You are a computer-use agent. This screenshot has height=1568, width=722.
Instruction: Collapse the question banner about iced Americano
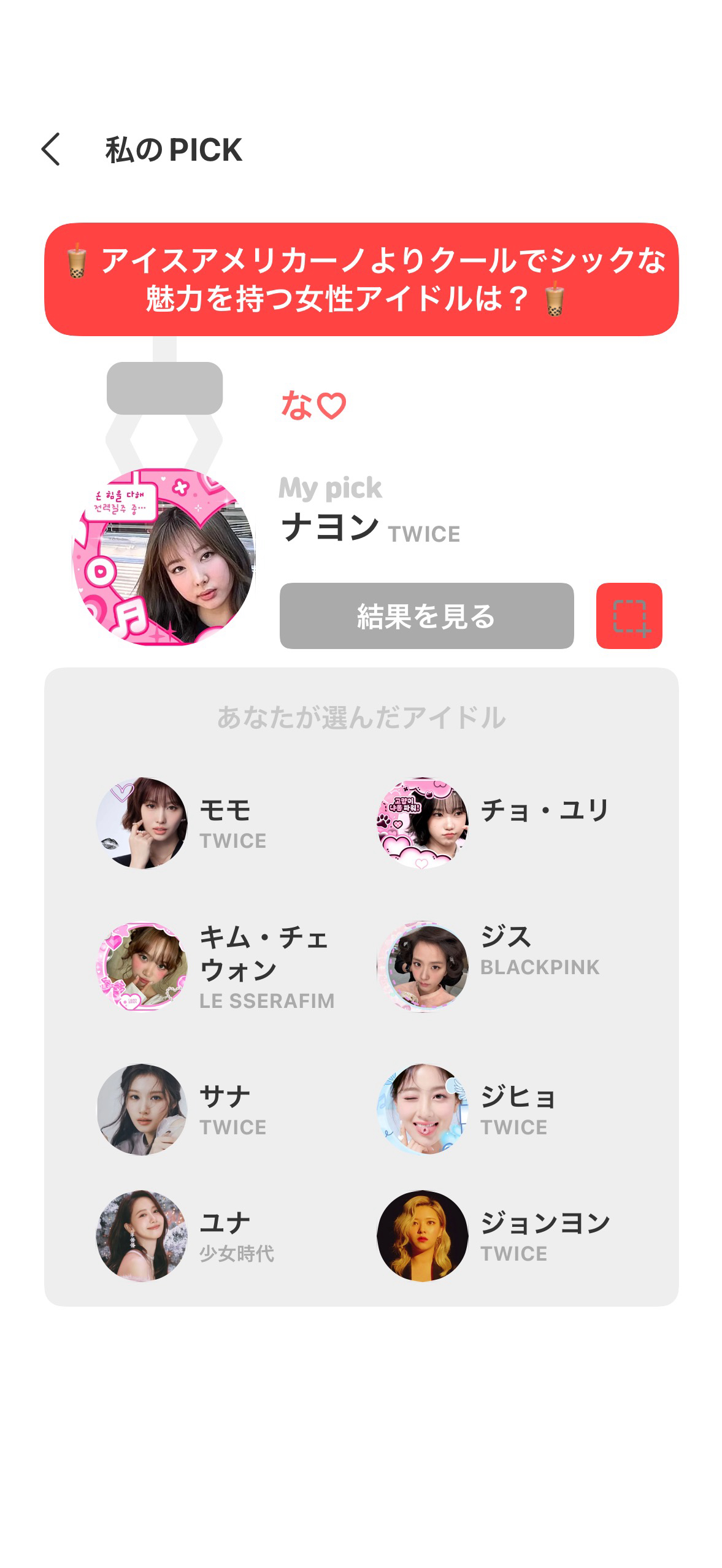click(361, 277)
